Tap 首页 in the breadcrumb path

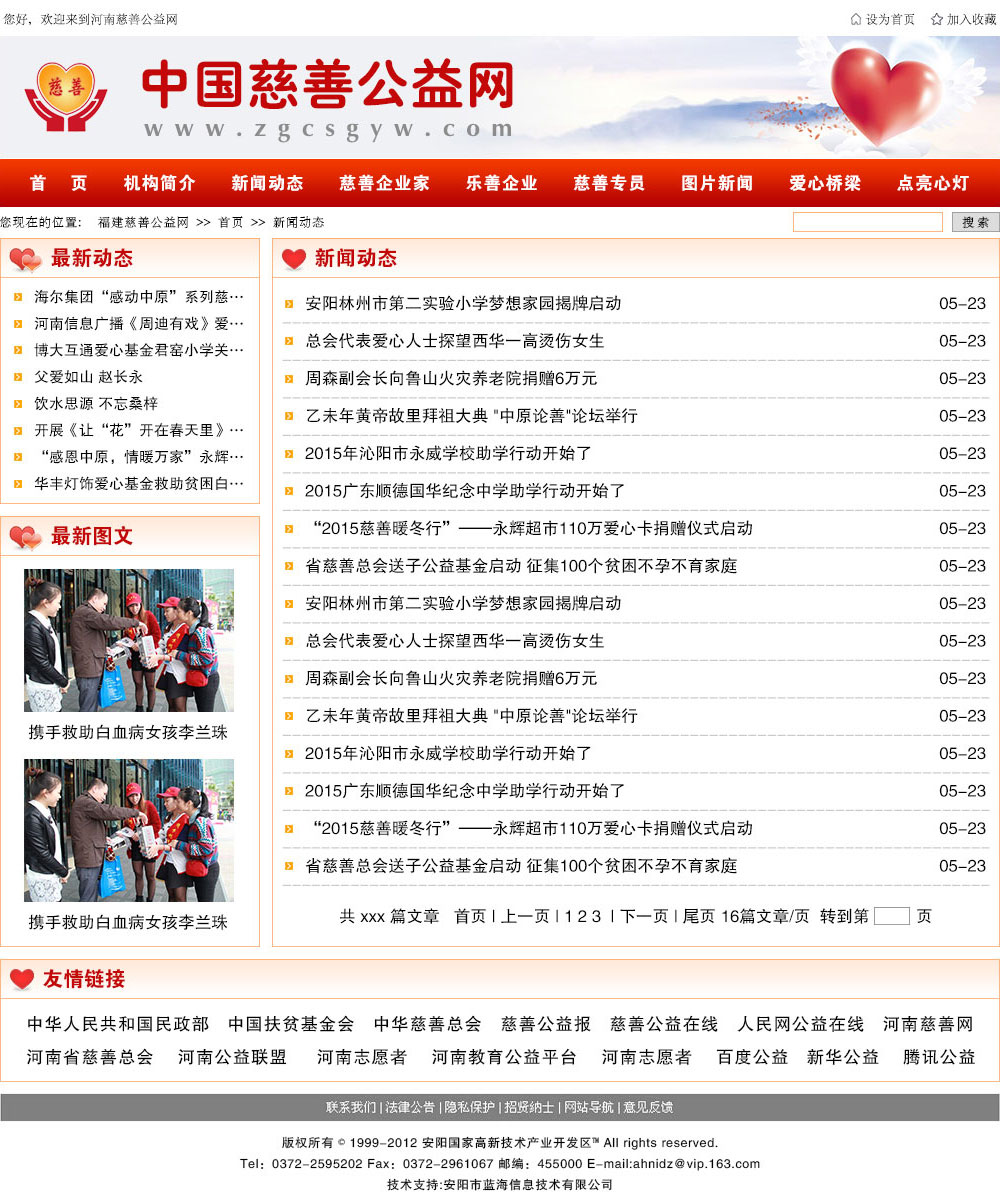point(231,222)
